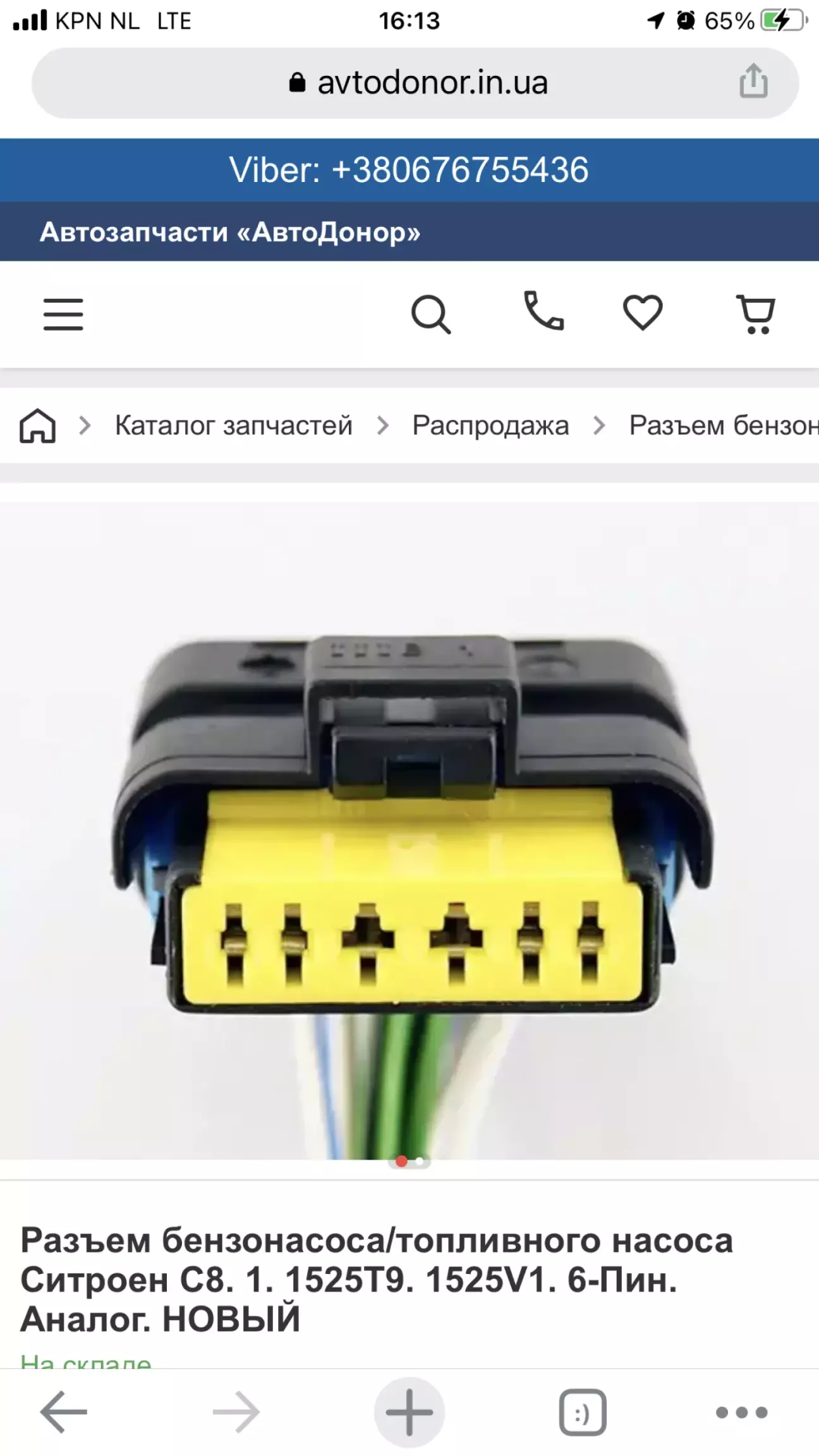Open the browser tabs switcher

coord(582,1412)
